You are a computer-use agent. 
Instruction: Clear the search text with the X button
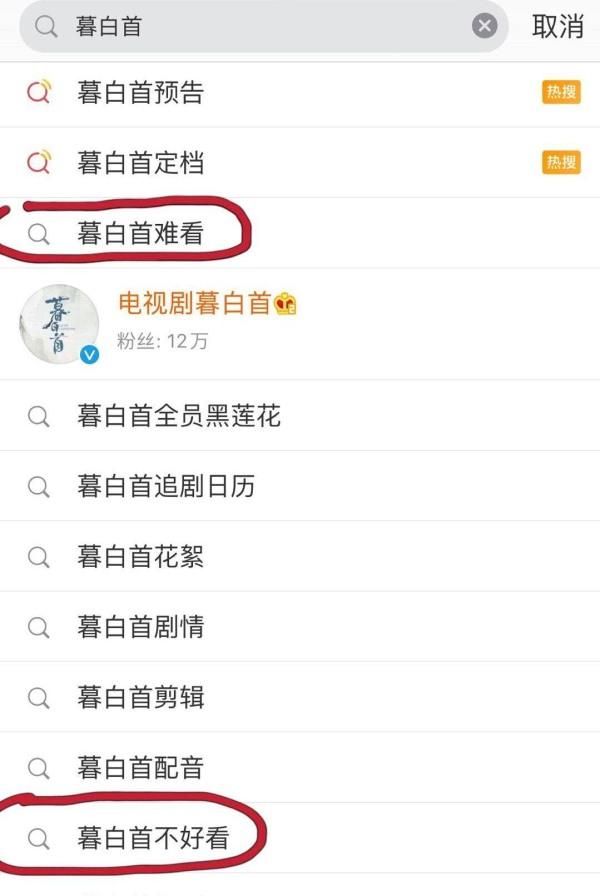point(484,27)
